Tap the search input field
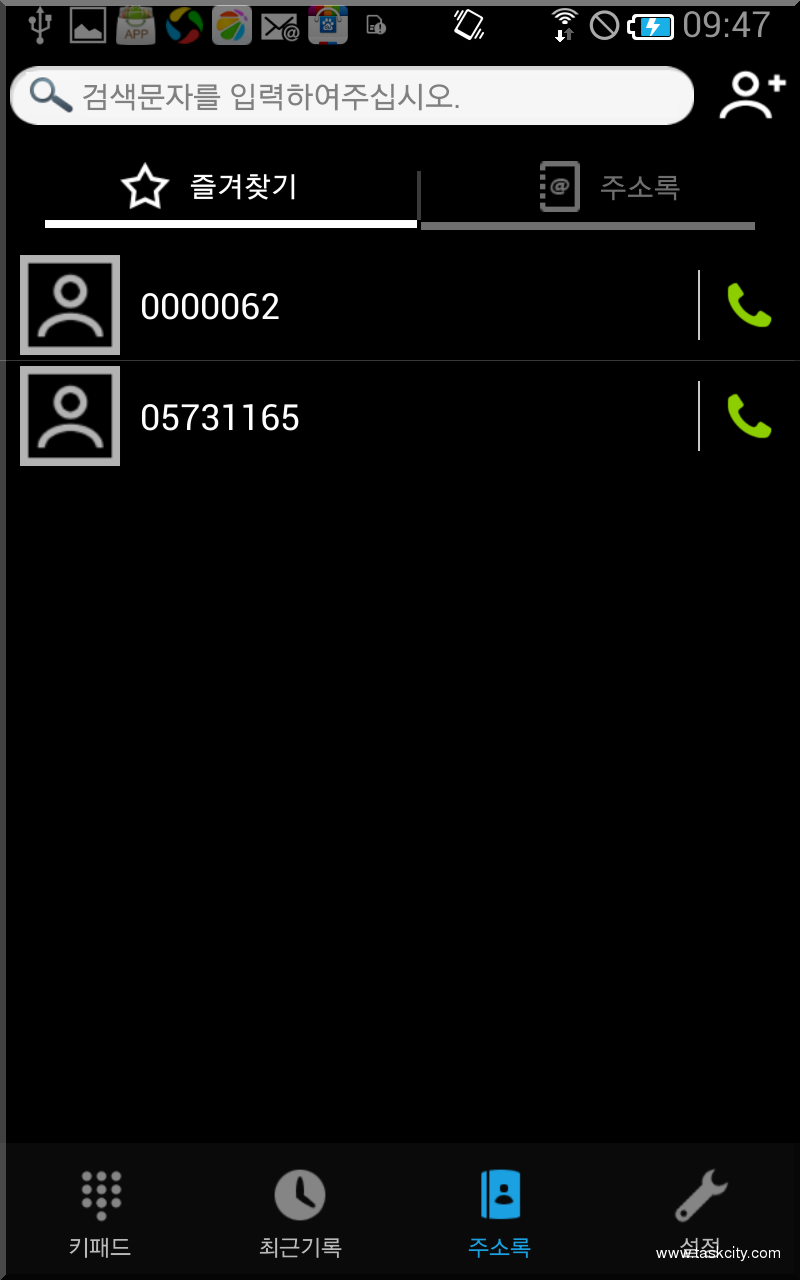Image resolution: width=800 pixels, height=1280 pixels. point(350,95)
